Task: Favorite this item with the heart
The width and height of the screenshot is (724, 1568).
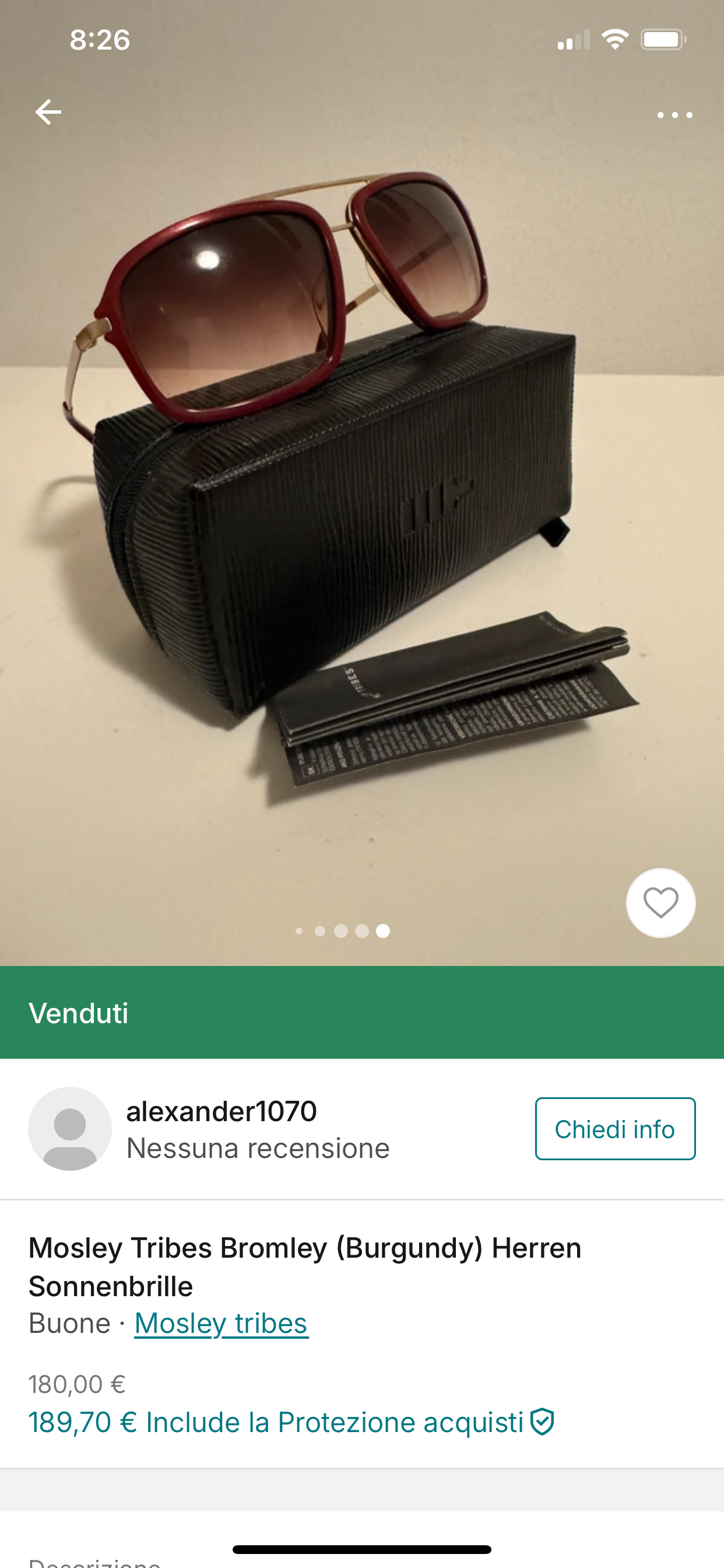Action: click(660, 902)
